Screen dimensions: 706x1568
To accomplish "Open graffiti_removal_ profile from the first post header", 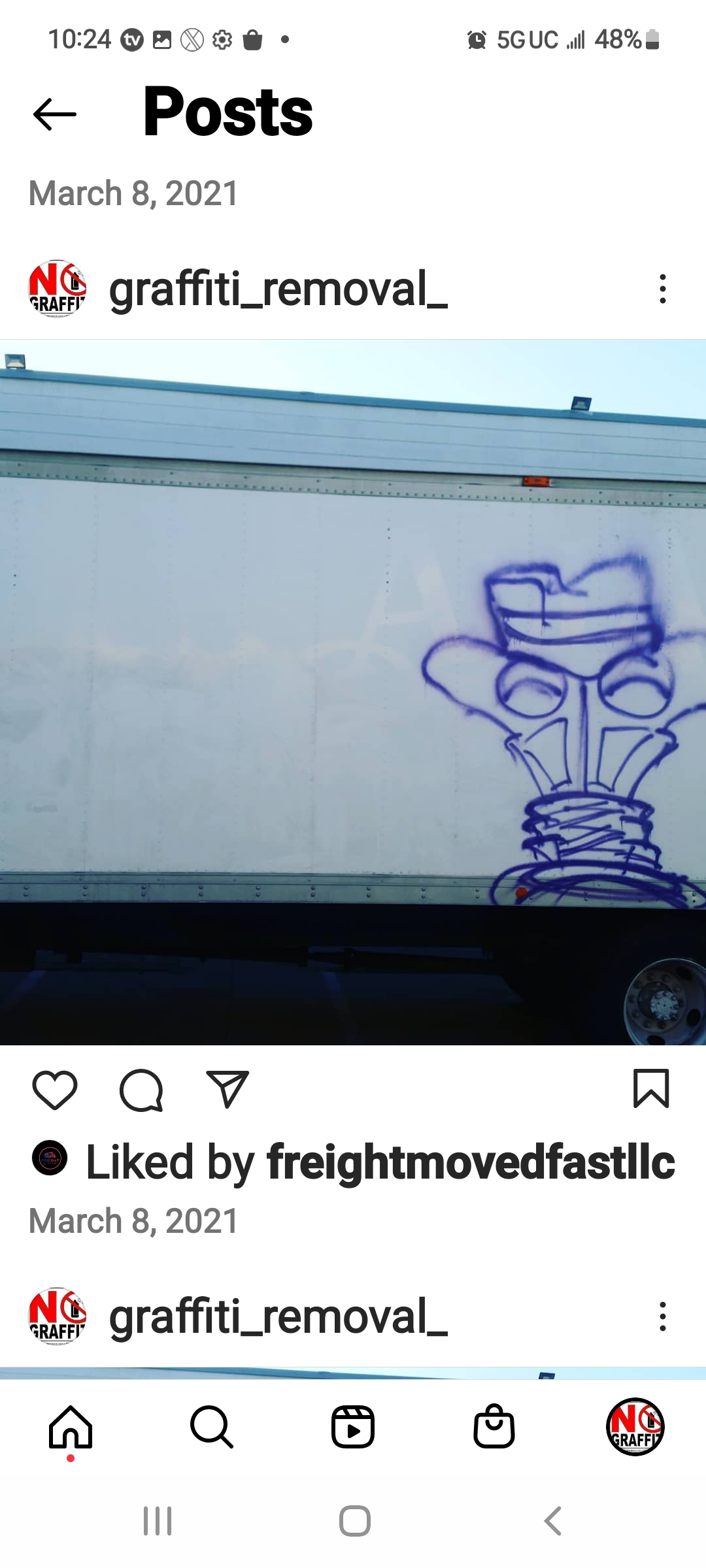I will tap(278, 289).
